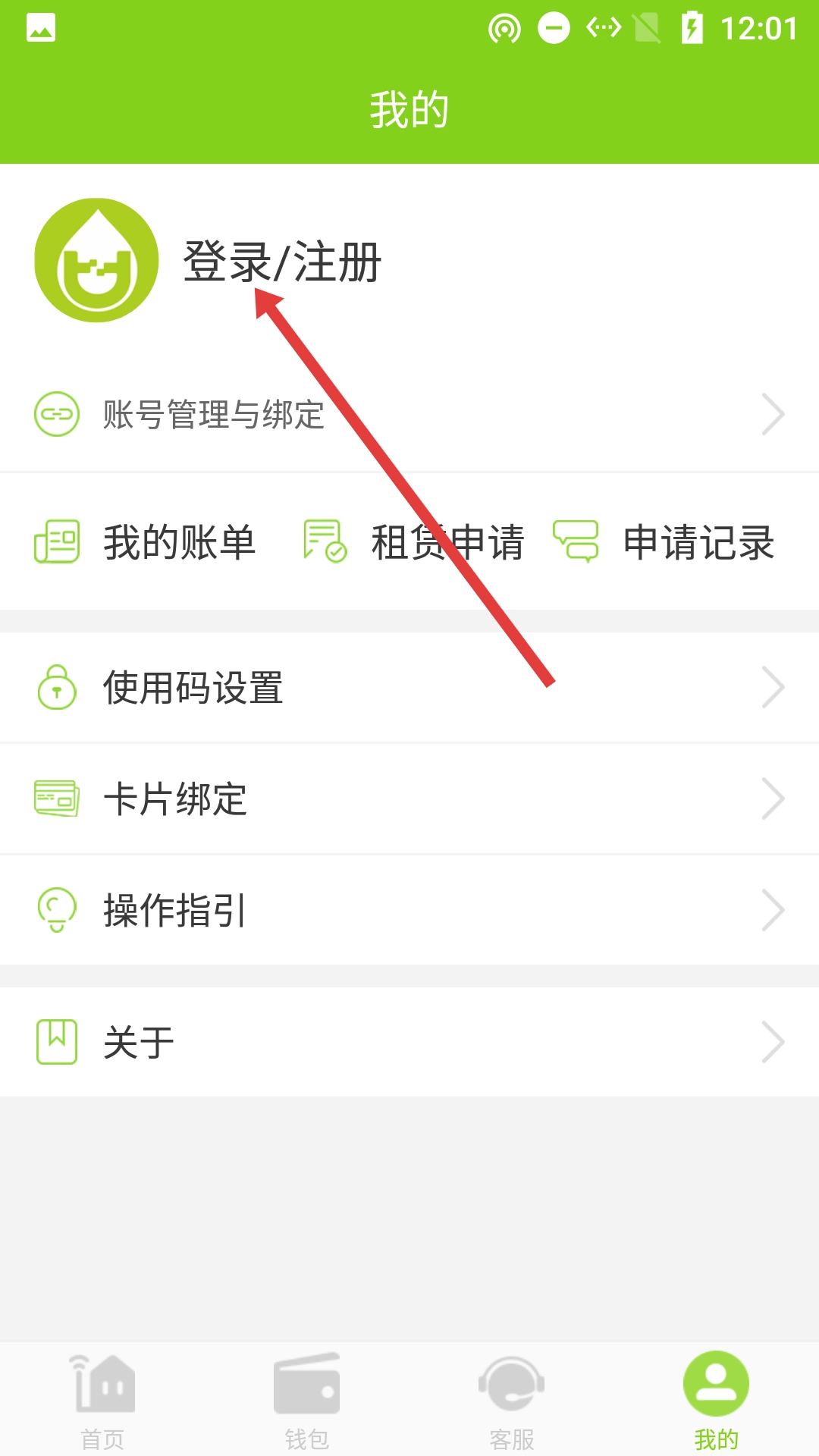Viewport: 819px width, 1456px height.
Task: Select the 我的 tab
Action: coord(716,1400)
